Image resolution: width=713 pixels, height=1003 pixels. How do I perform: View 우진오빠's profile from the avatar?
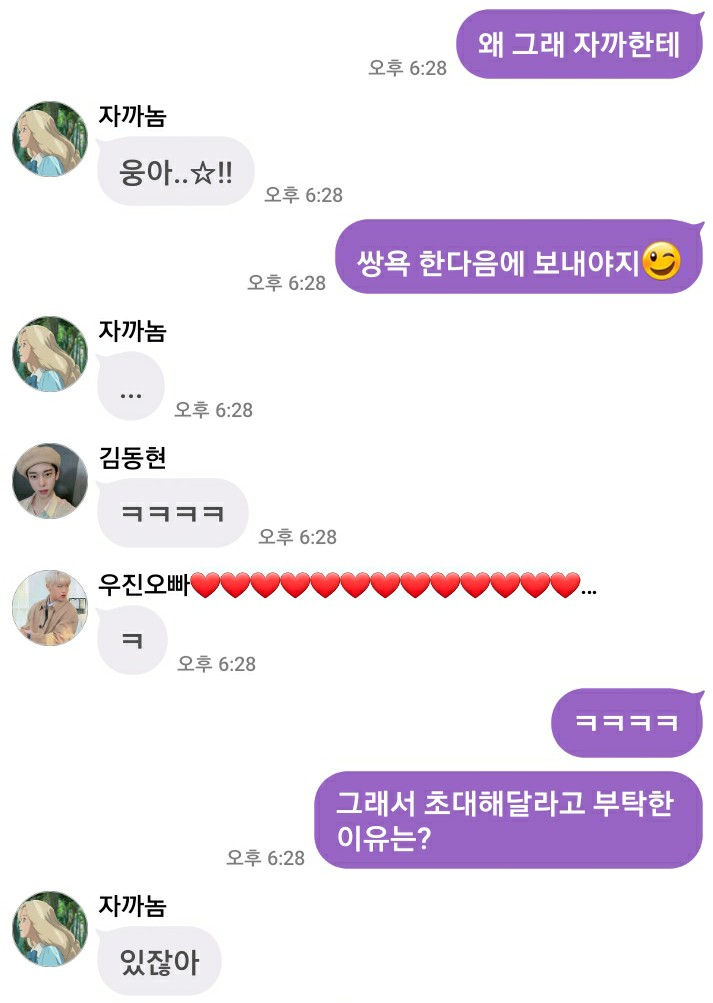(50, 608)
